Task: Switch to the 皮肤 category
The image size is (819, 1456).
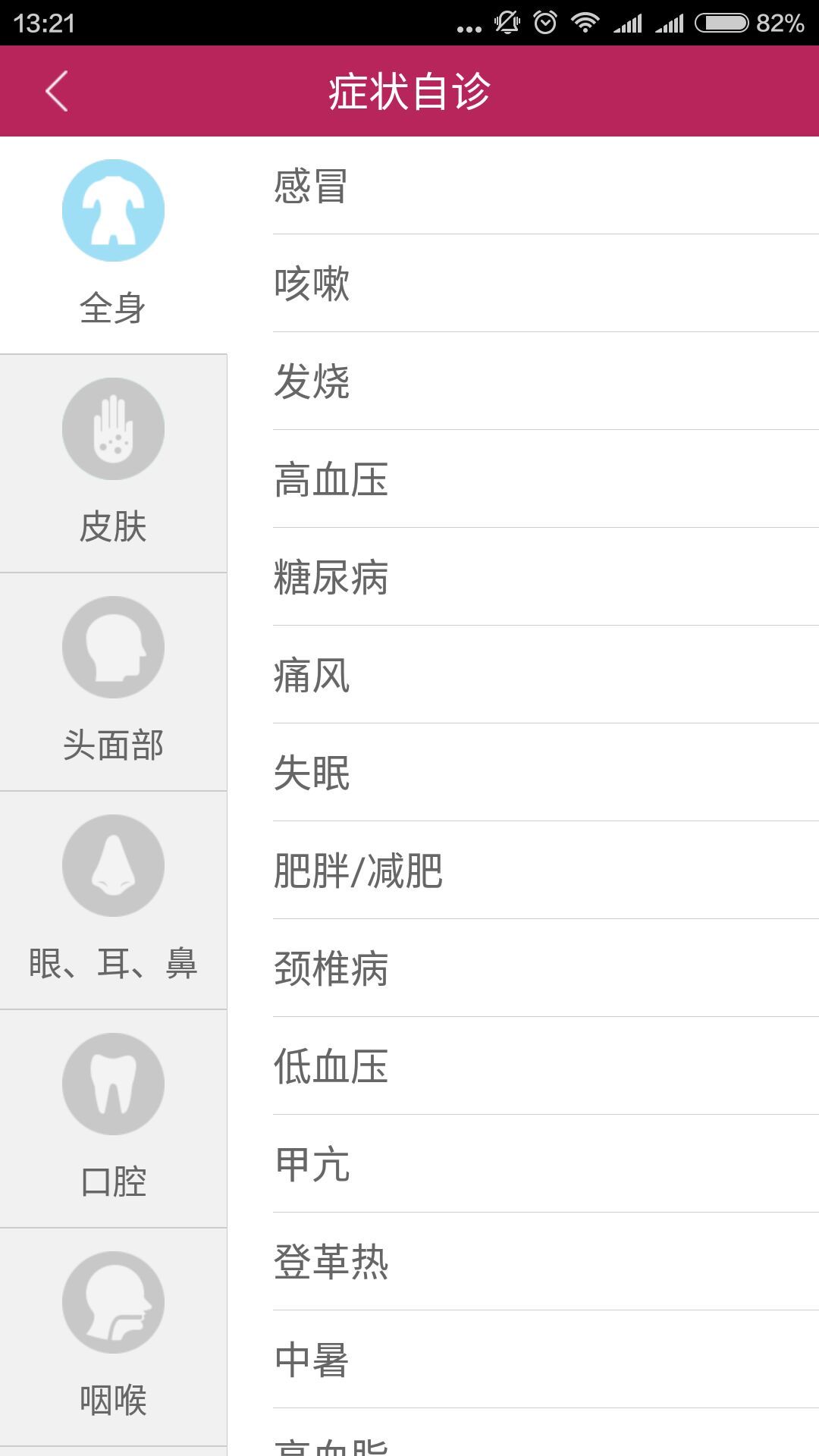Action: [x=113, y=463]
